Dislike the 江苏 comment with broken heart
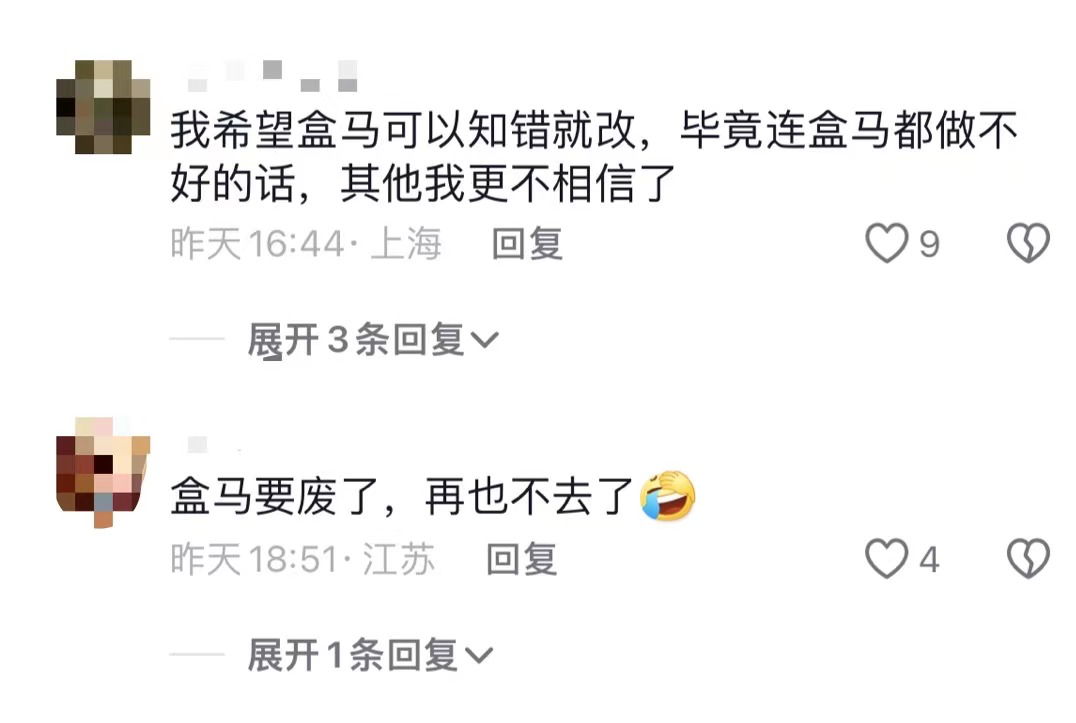This screenshot has width=1076, height=723. (1028, 559)
